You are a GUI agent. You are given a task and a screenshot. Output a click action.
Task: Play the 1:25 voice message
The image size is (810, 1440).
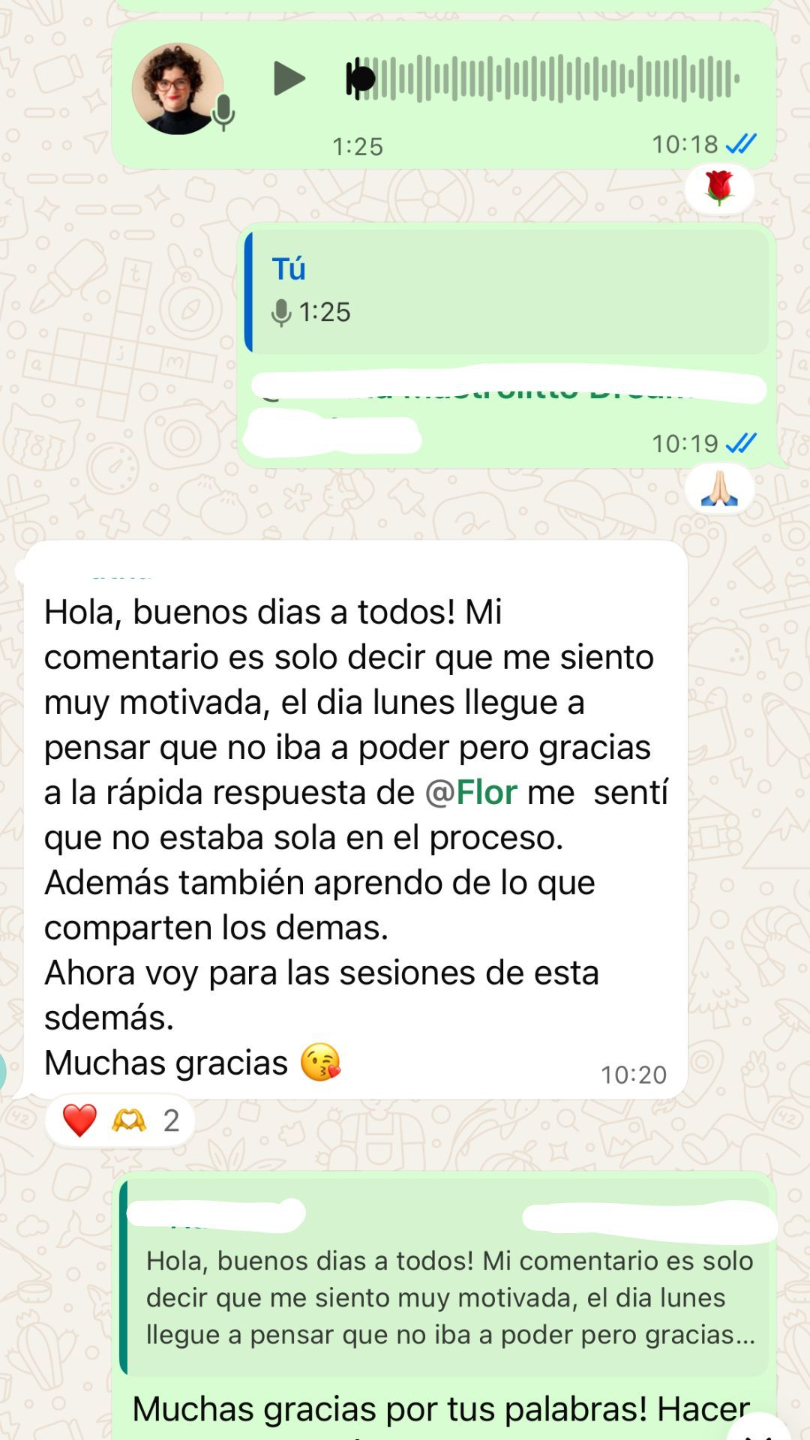pyautogui.click(x=289, y=78)
